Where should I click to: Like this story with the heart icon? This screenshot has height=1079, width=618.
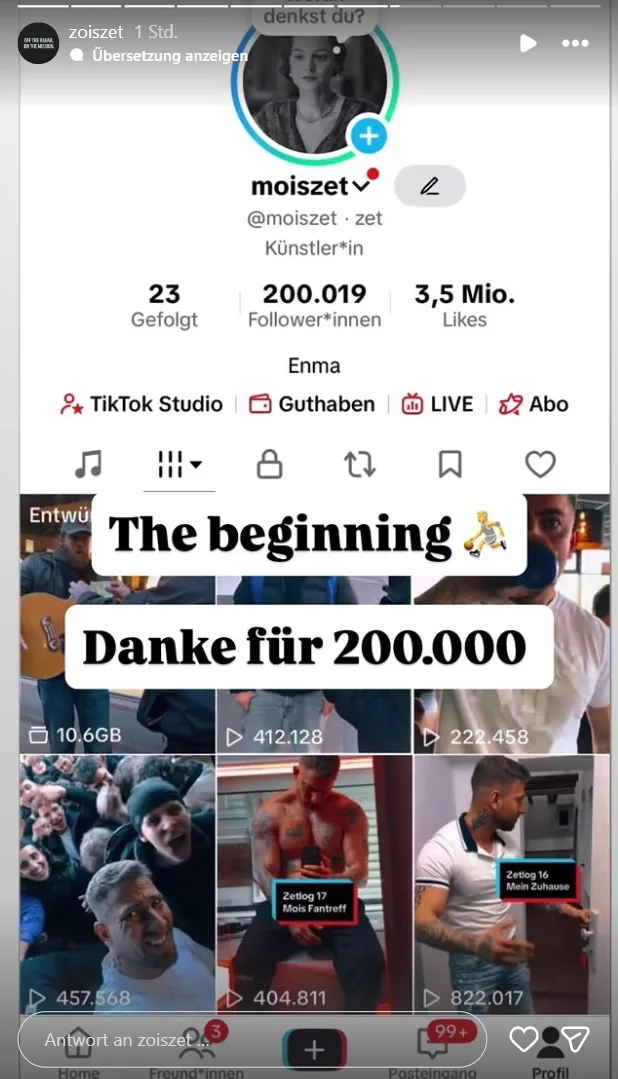[524, 1040]
